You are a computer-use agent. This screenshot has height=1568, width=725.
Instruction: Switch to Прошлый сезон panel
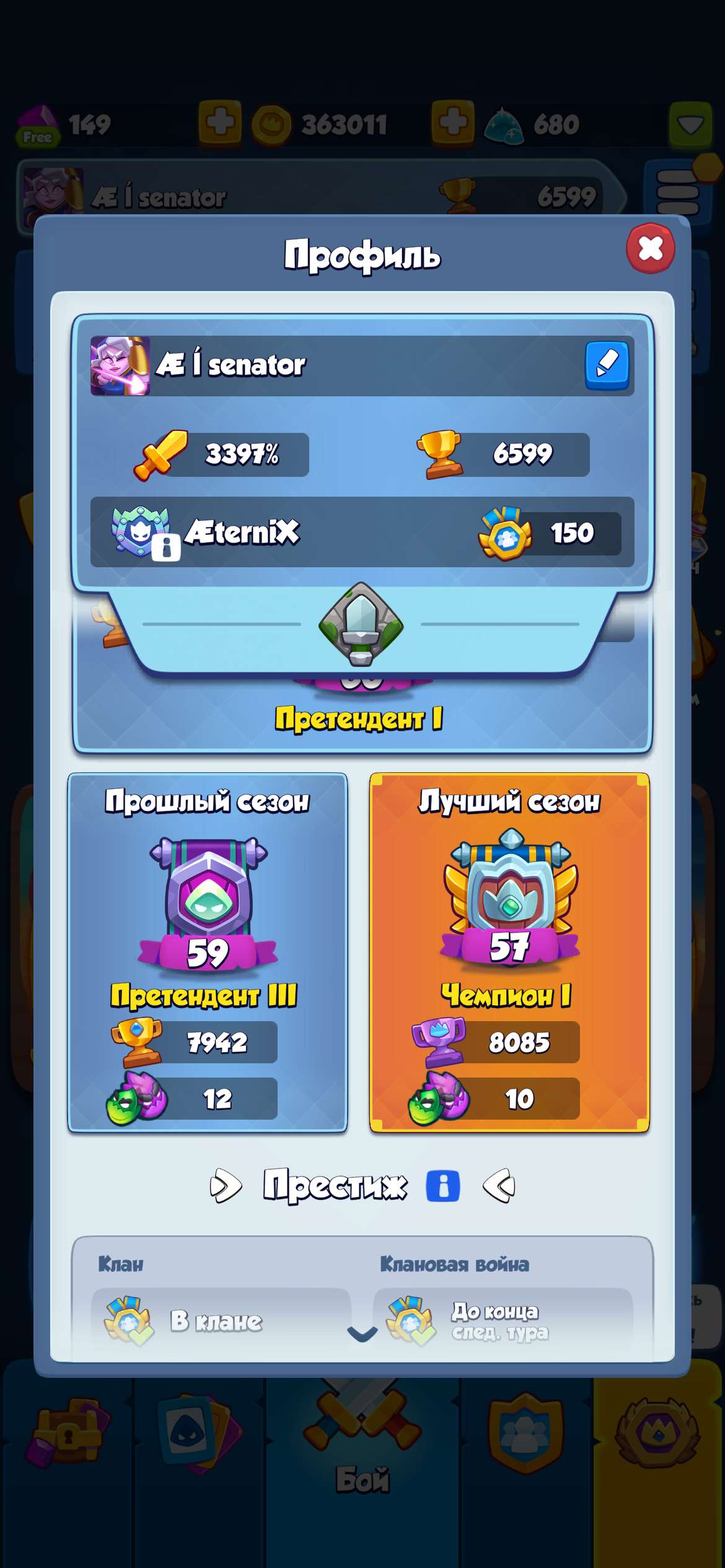209,966
